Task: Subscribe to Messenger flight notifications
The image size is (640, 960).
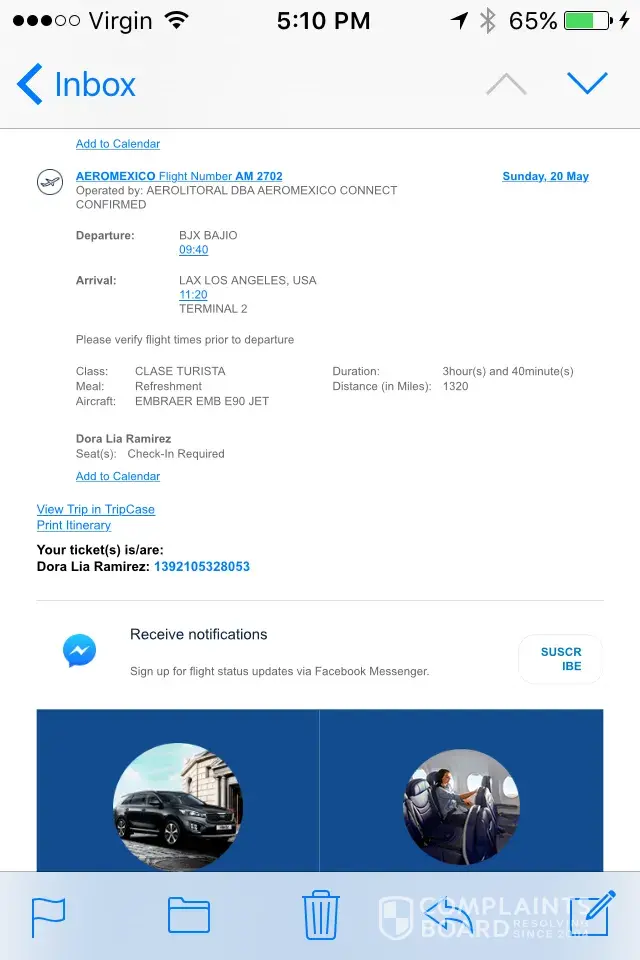Action: [560, 659]
